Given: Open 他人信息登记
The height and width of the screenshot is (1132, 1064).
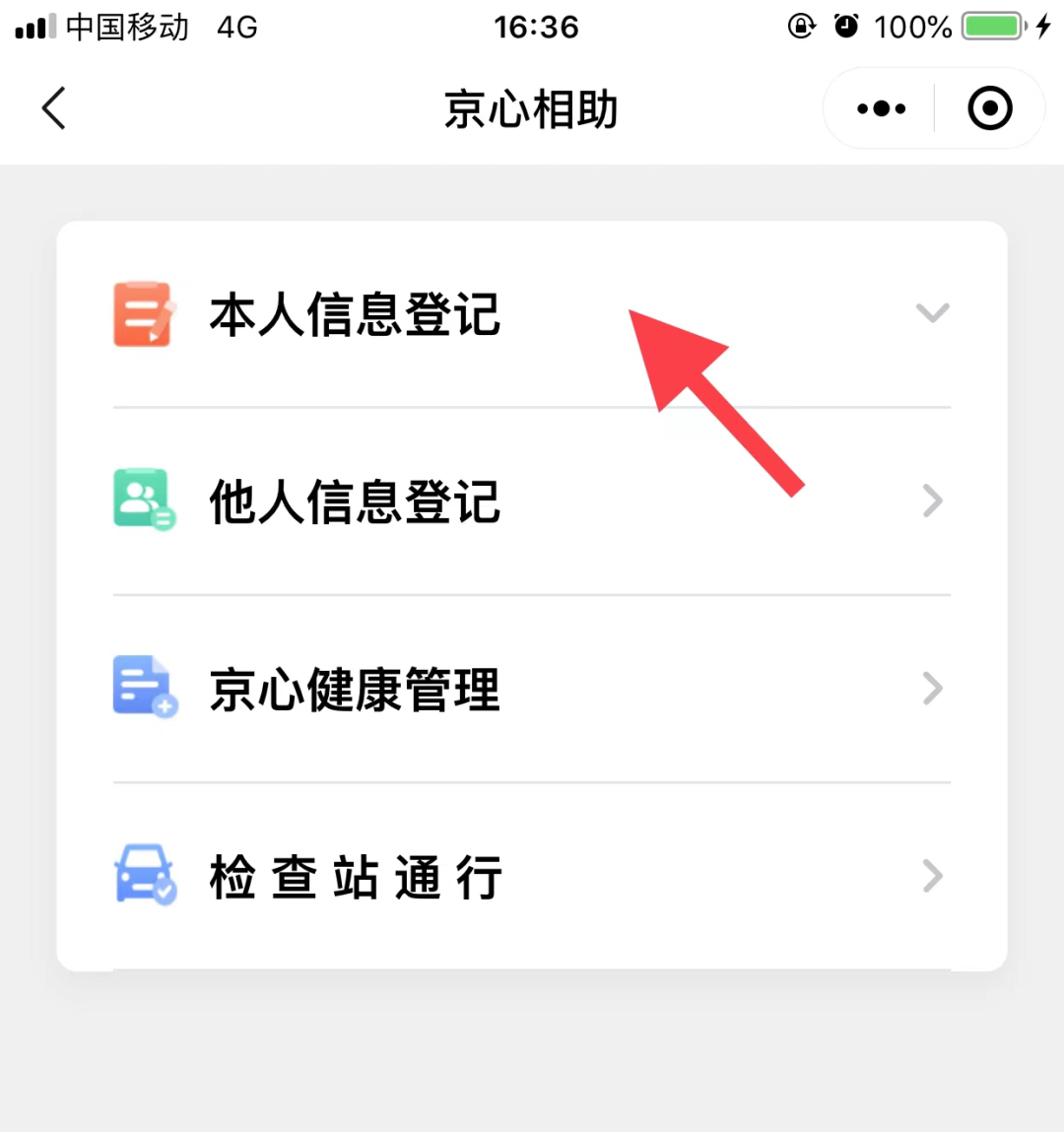Looking at the screenshot, I should (532, 501).
